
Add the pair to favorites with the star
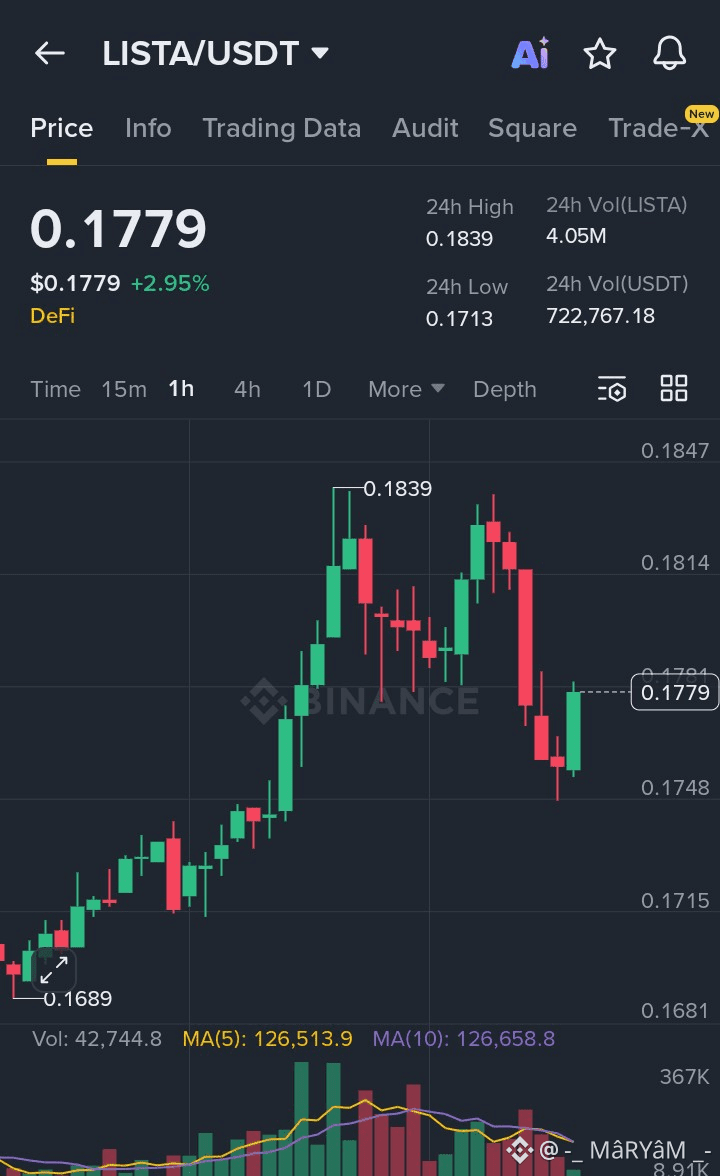tap(599, 54)
